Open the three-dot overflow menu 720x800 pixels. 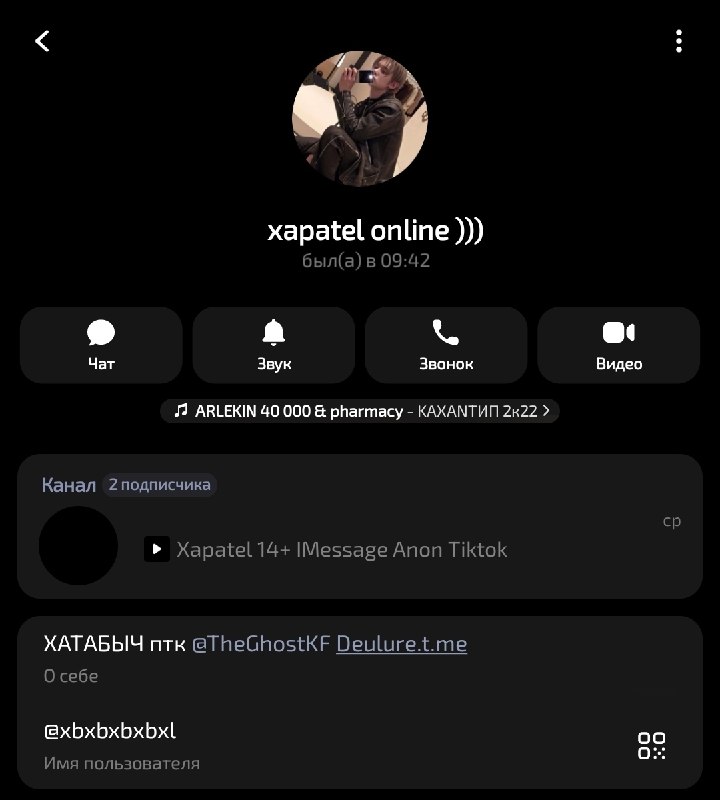pos(679,41)
